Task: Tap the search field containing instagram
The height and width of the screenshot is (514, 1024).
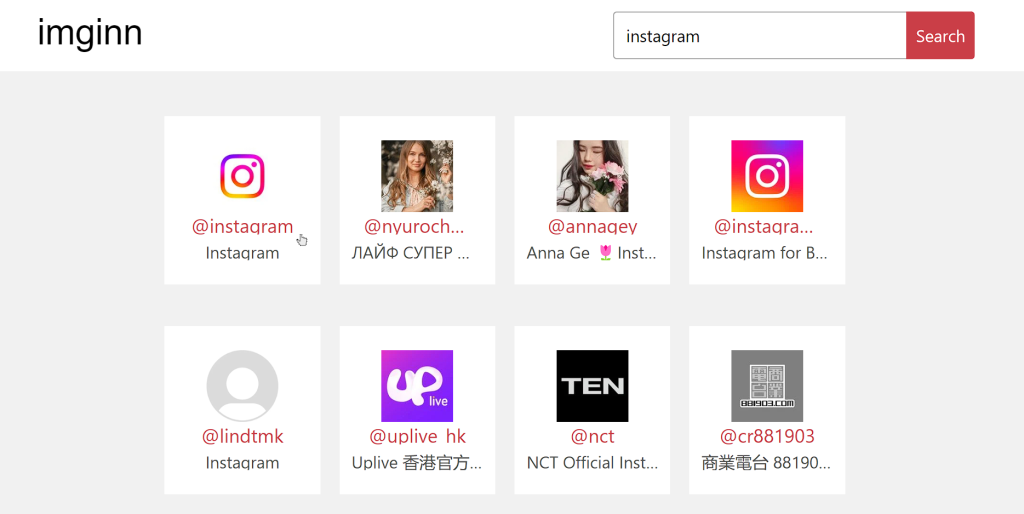Action: (759, 36)
